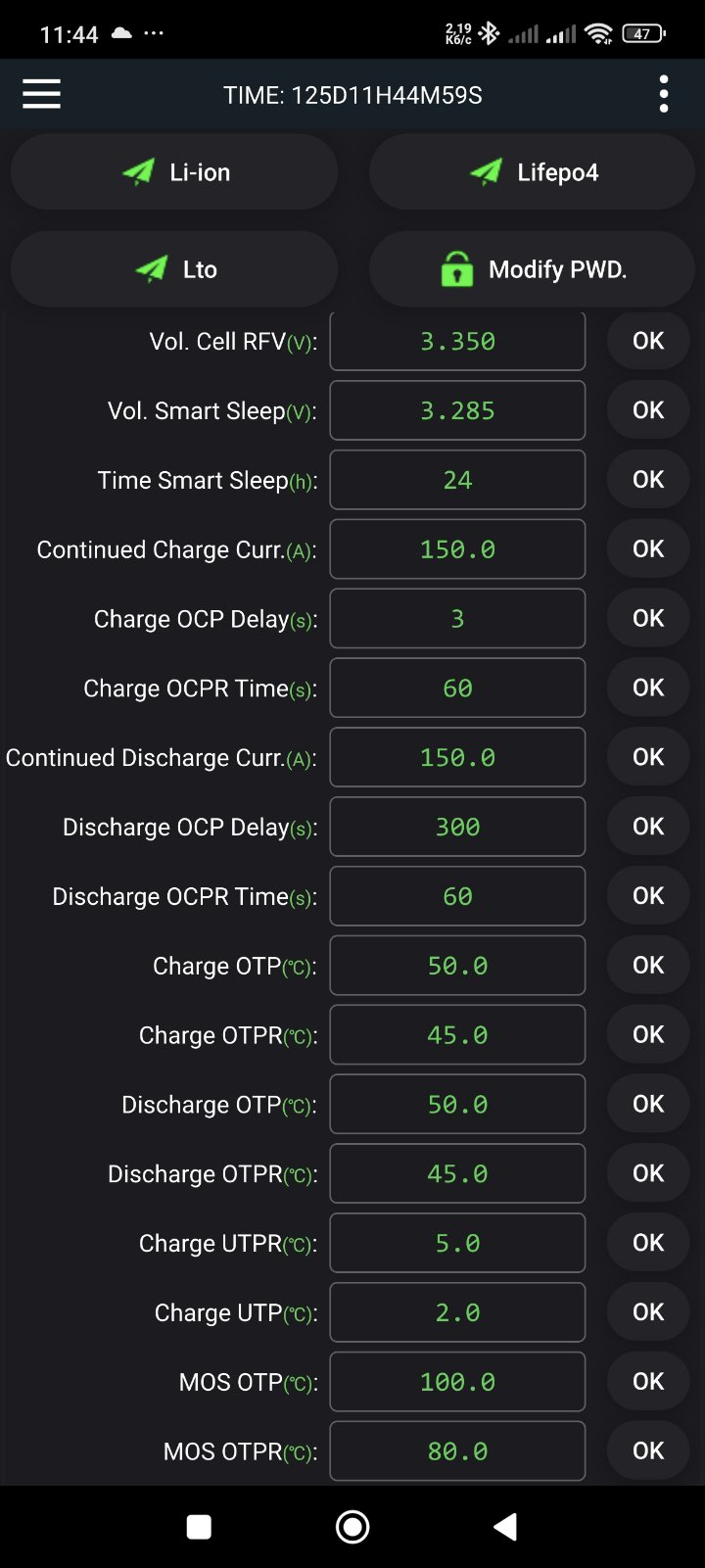Viewport: 705px width, 1568px height.
Task: Edit Discharge OCP Delay field
Action: click(x=457, y=827)
